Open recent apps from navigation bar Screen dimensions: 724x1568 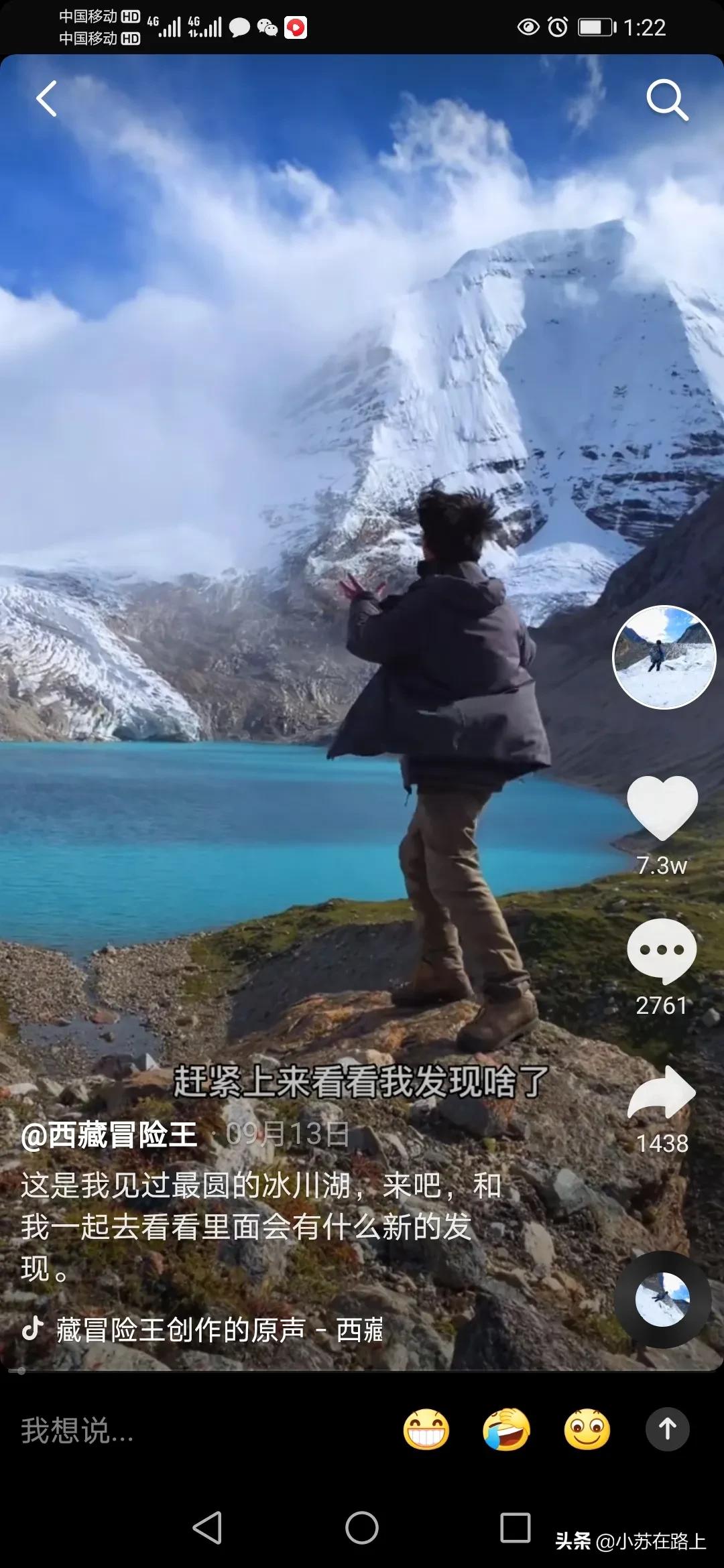(x=516, y=1528)
